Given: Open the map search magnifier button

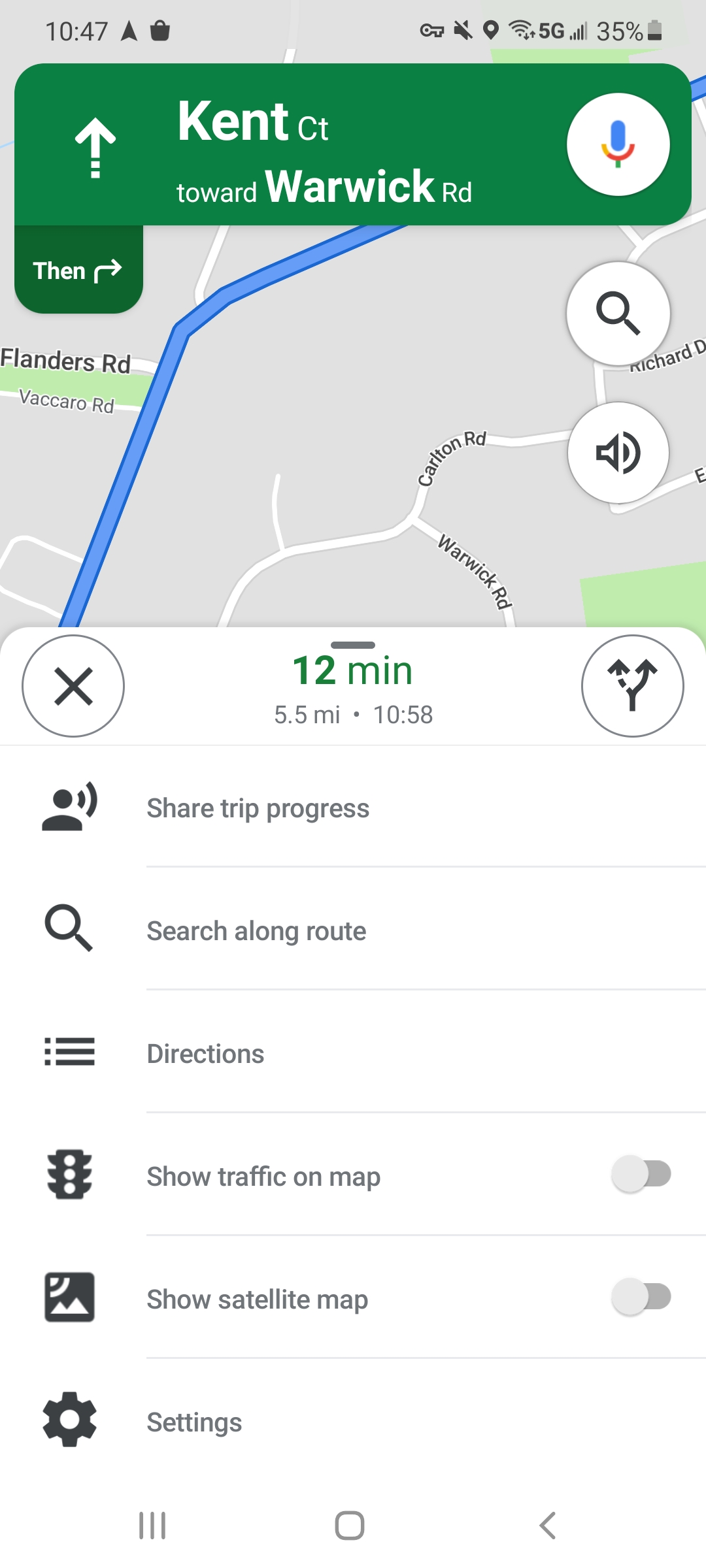Looking at the screenshot, I should click(x=618, y=314).
